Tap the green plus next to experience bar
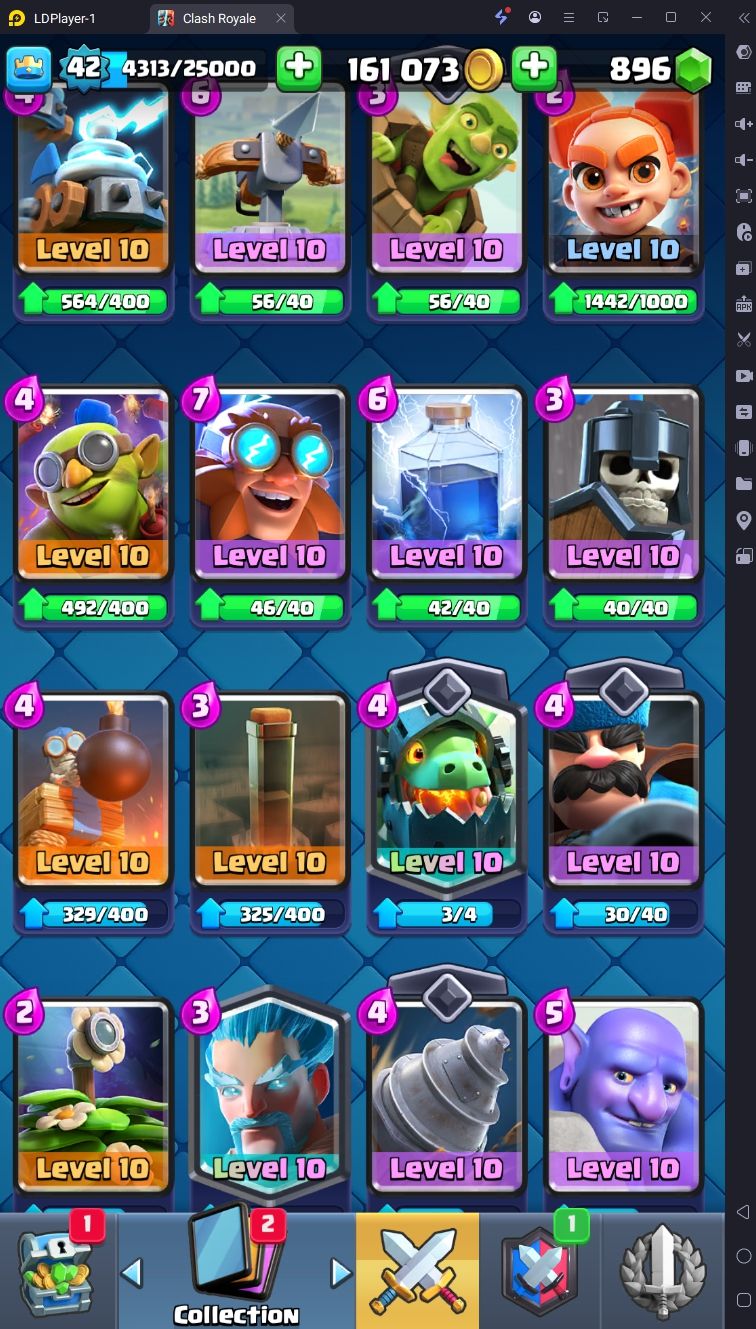 [299, 68]
